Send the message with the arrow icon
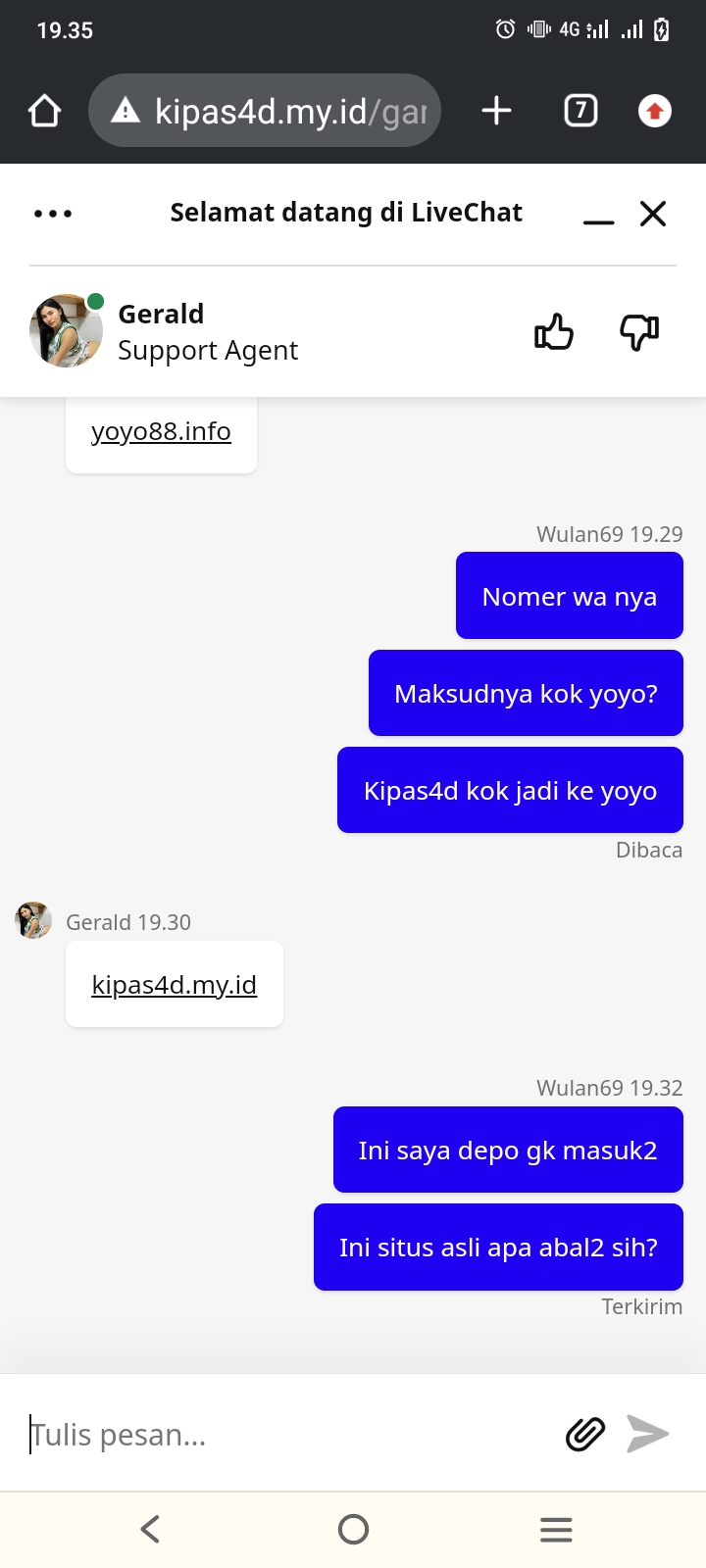Viewport: 706px width, 1568px height. (x=648, y=1434)
